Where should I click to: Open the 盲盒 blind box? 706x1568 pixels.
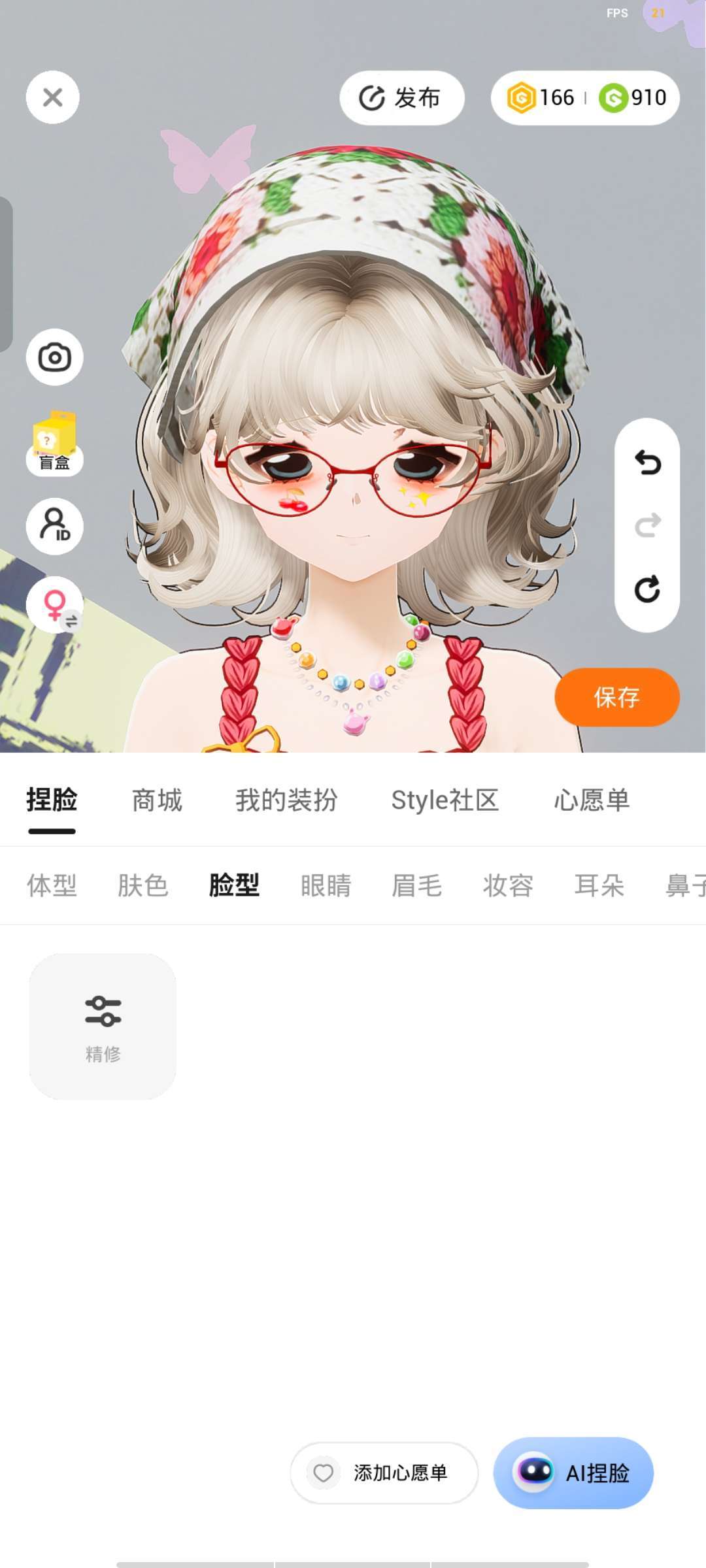(54, 442)
